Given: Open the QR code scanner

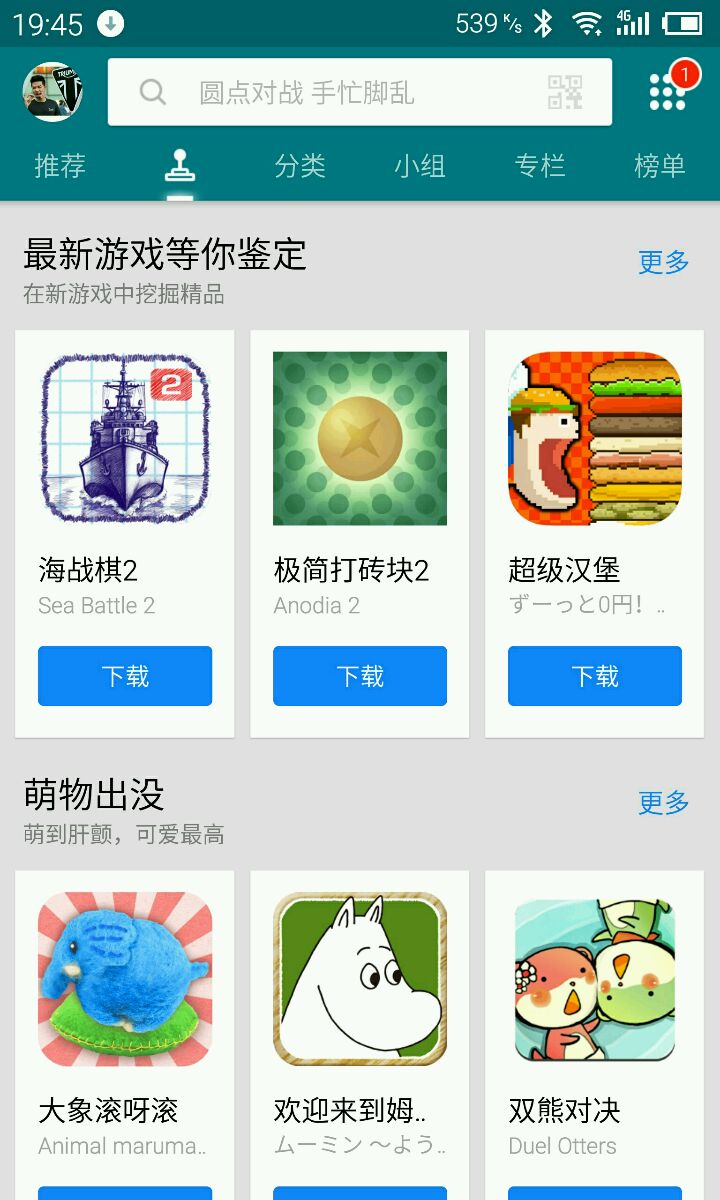Looking at the screenshot, I should pos(565,93).
